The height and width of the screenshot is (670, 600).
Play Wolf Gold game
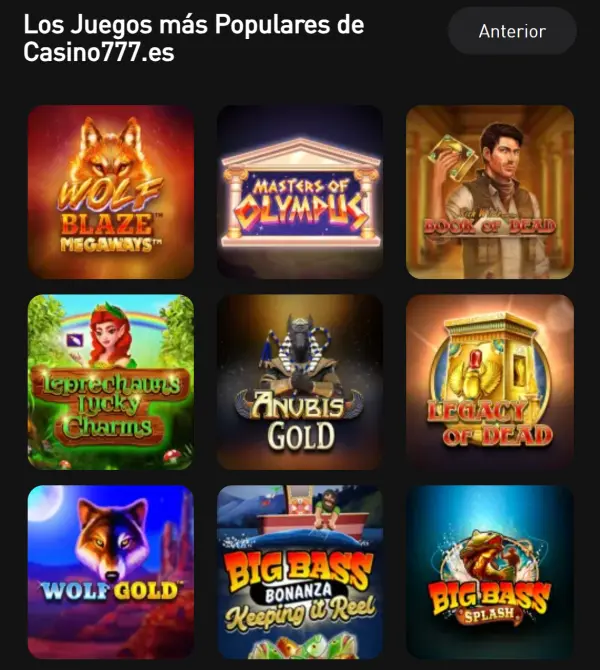pos(111,572)
